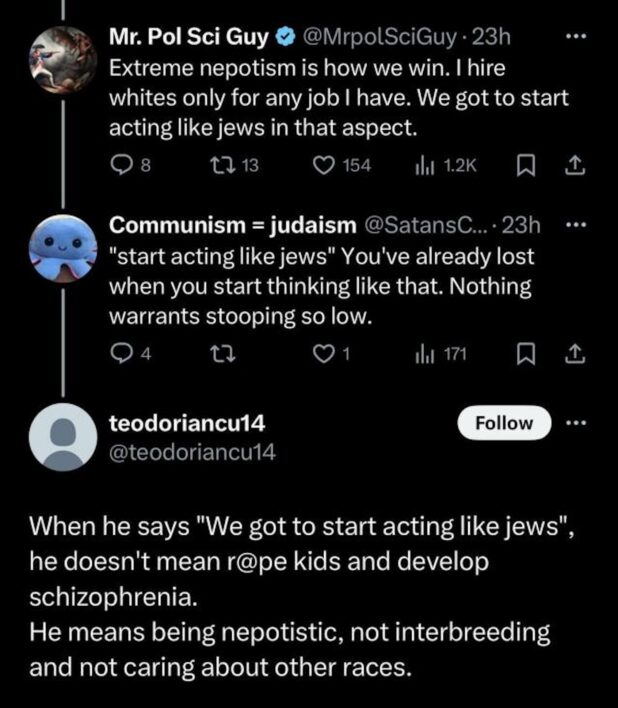Image resolution: width=618 pixels, height=708 pixels.
Task: Reply to the post by @SatansC...
Action: point(120,352)
